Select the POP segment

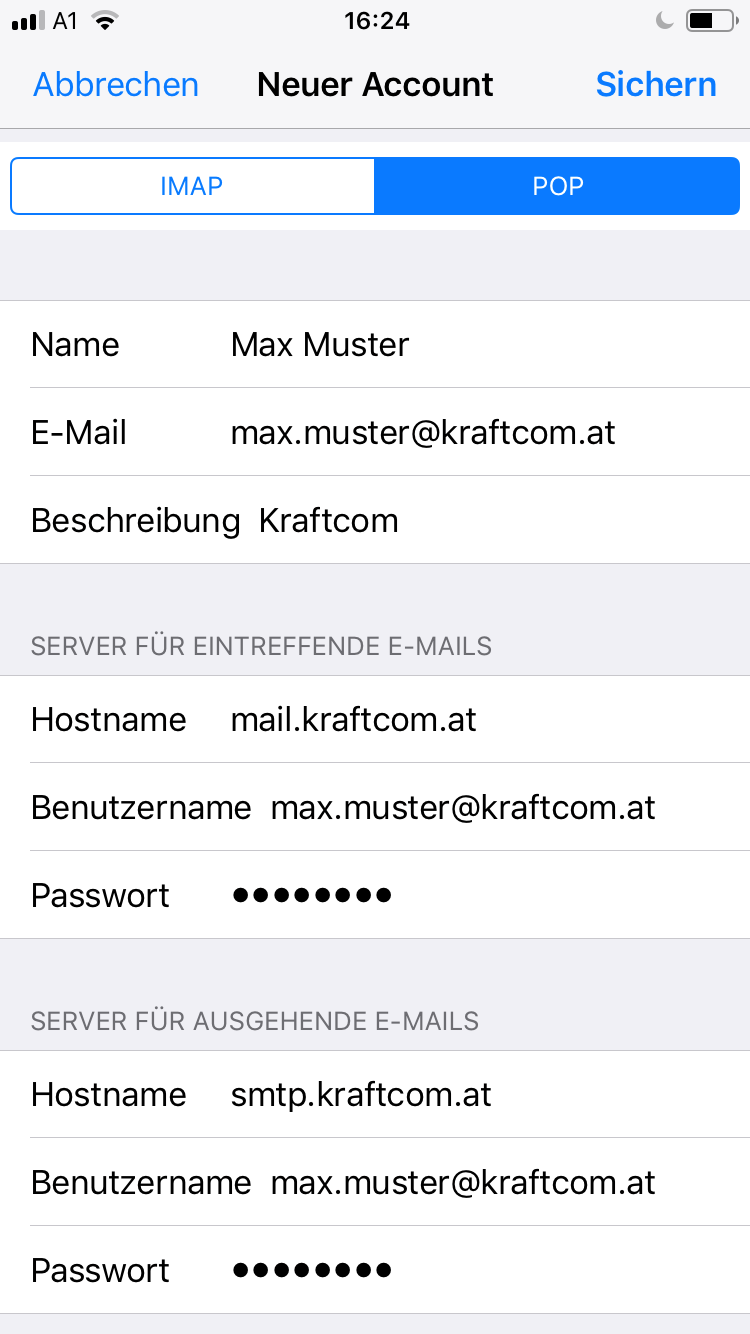[x=557, y=186]
